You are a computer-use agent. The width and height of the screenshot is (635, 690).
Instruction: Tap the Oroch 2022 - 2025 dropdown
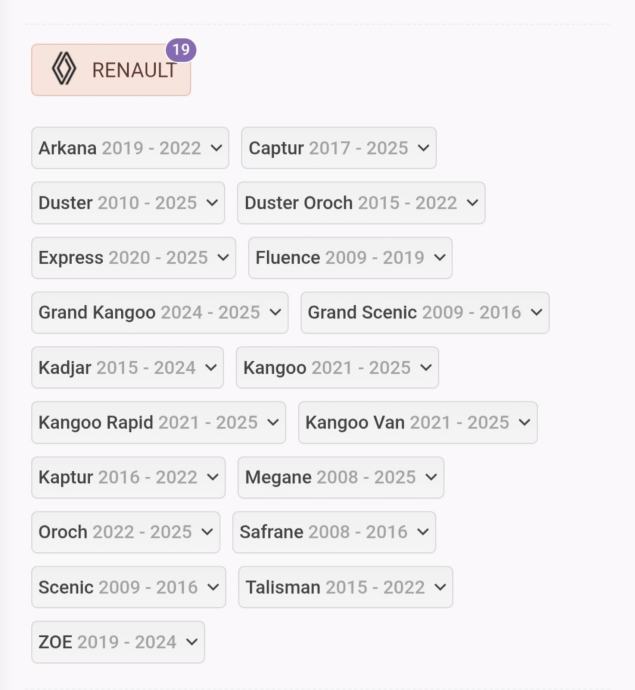tap(125, 532)
